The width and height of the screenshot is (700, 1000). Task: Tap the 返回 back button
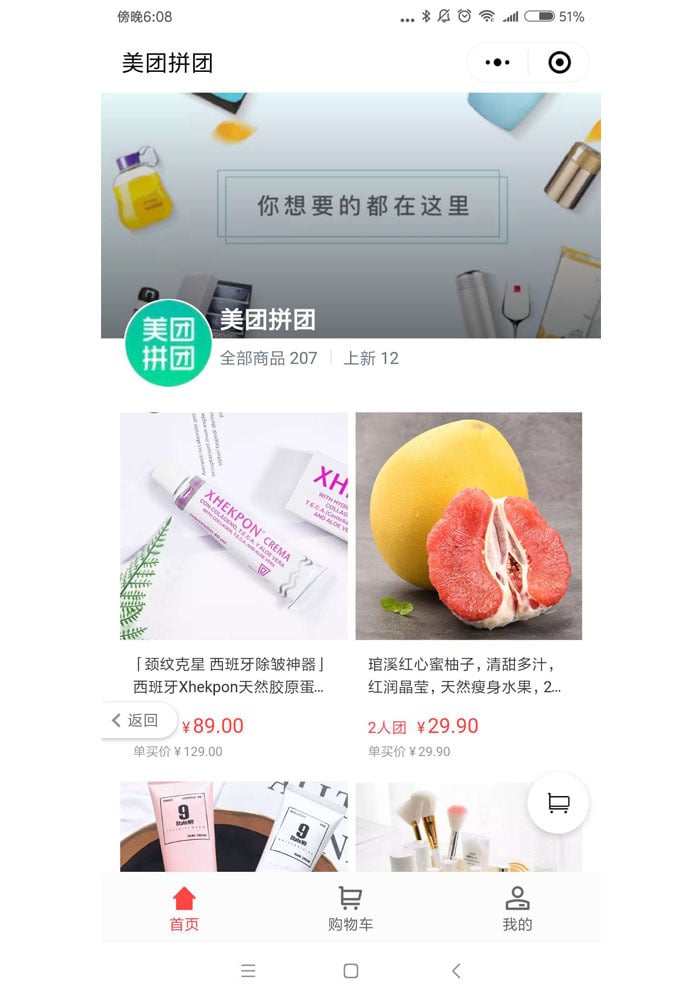[x=136, y=720]
